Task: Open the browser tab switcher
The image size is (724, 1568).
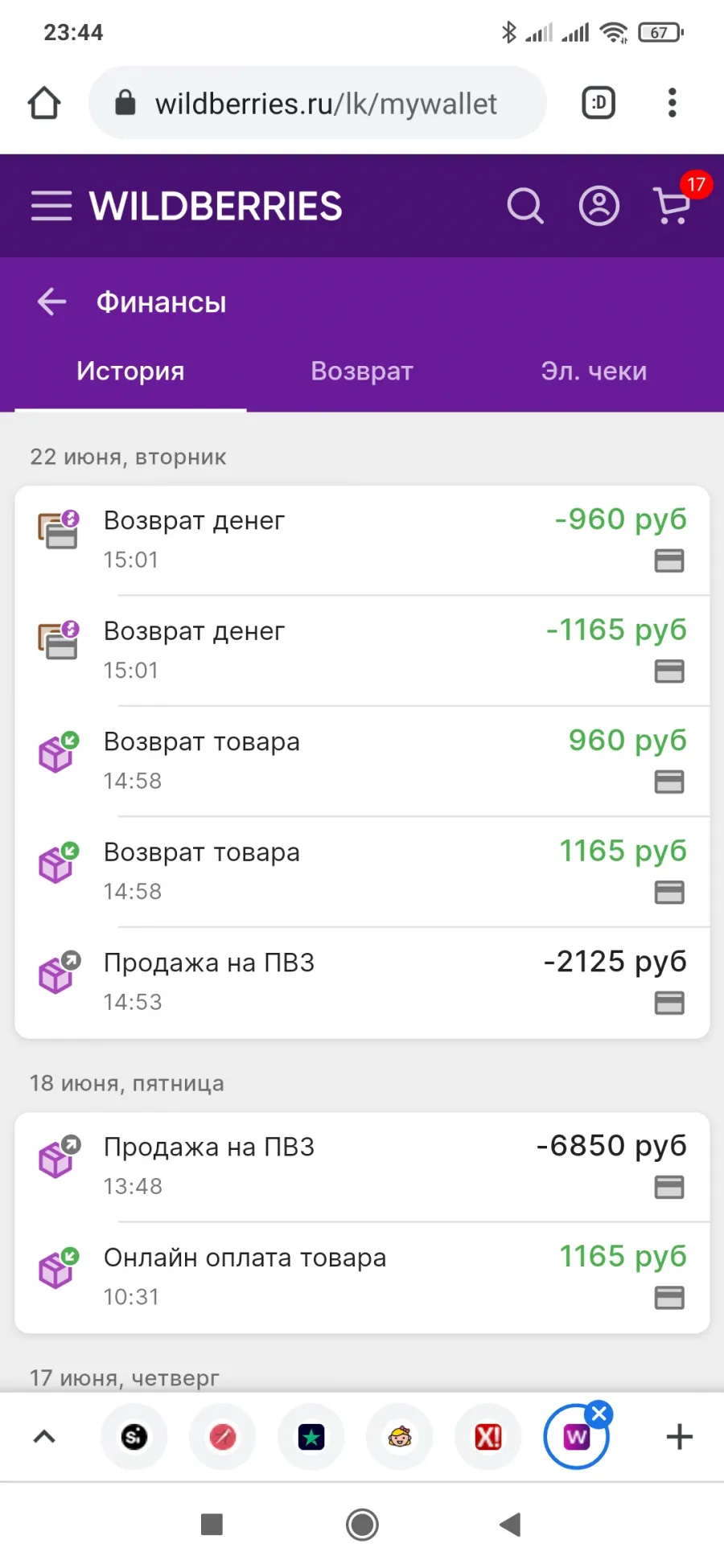Action: tap(599, 103)
